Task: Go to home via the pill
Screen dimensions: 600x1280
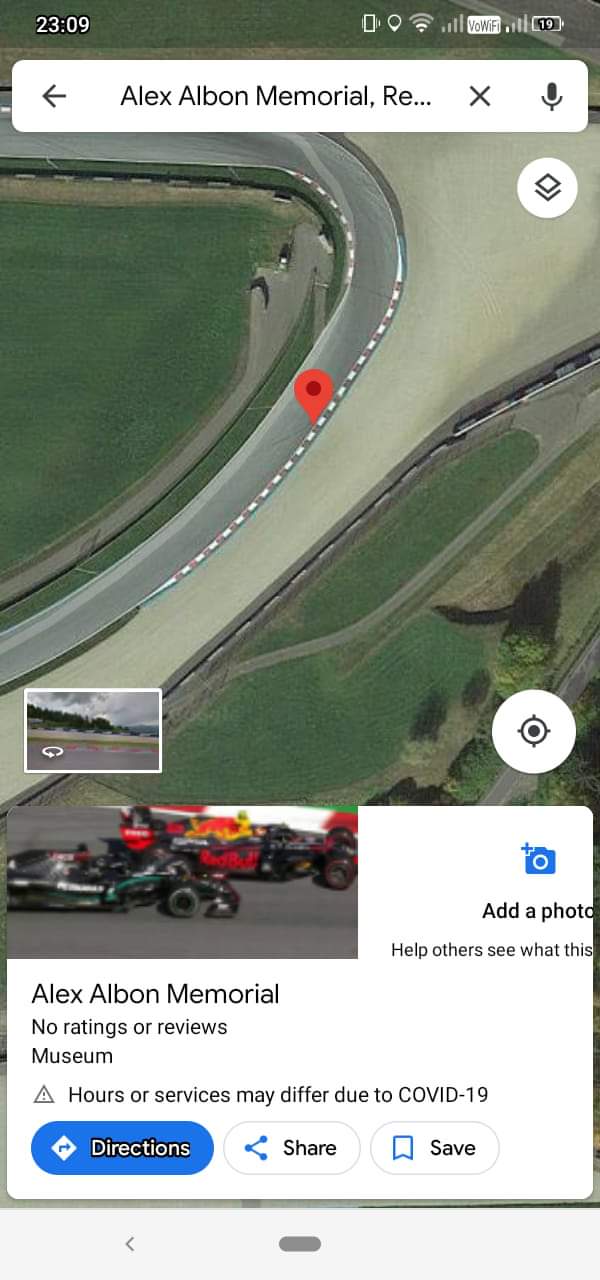Action: (x=300, y=1244)
